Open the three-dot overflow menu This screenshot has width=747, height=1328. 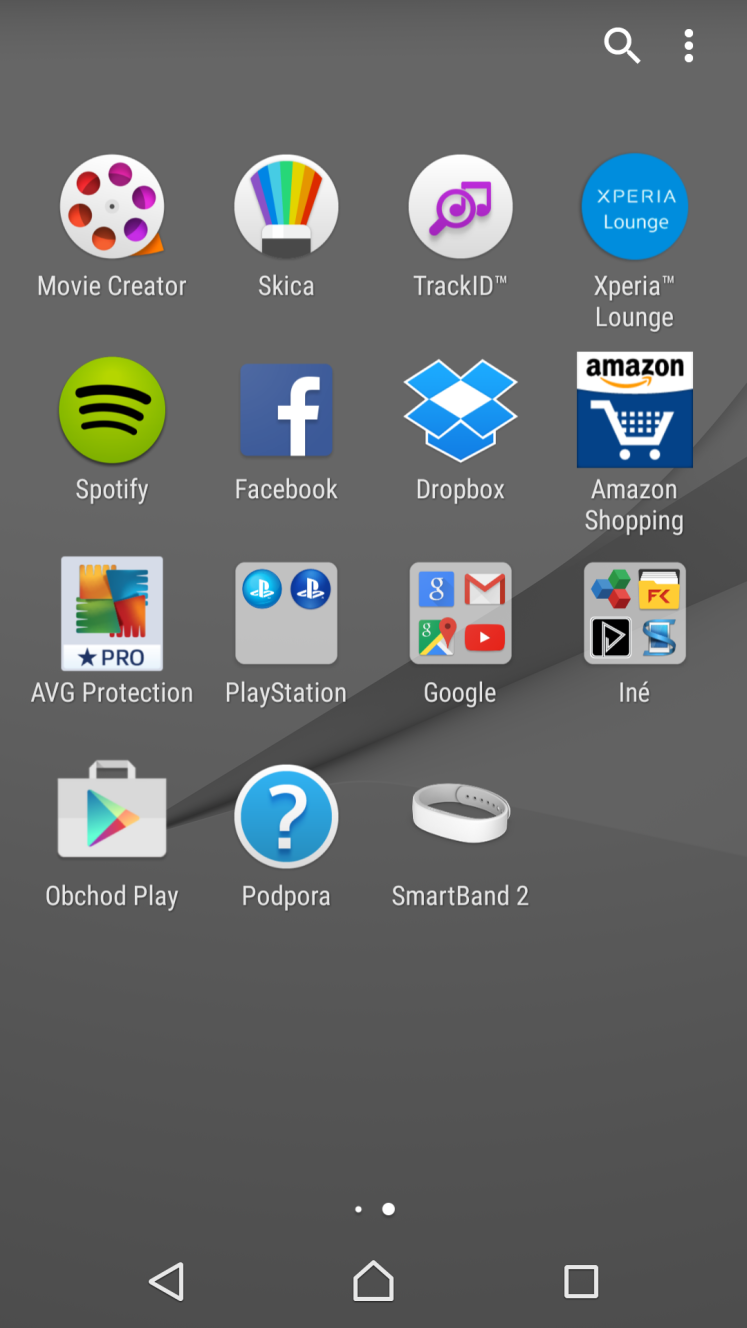coord(688,46)
